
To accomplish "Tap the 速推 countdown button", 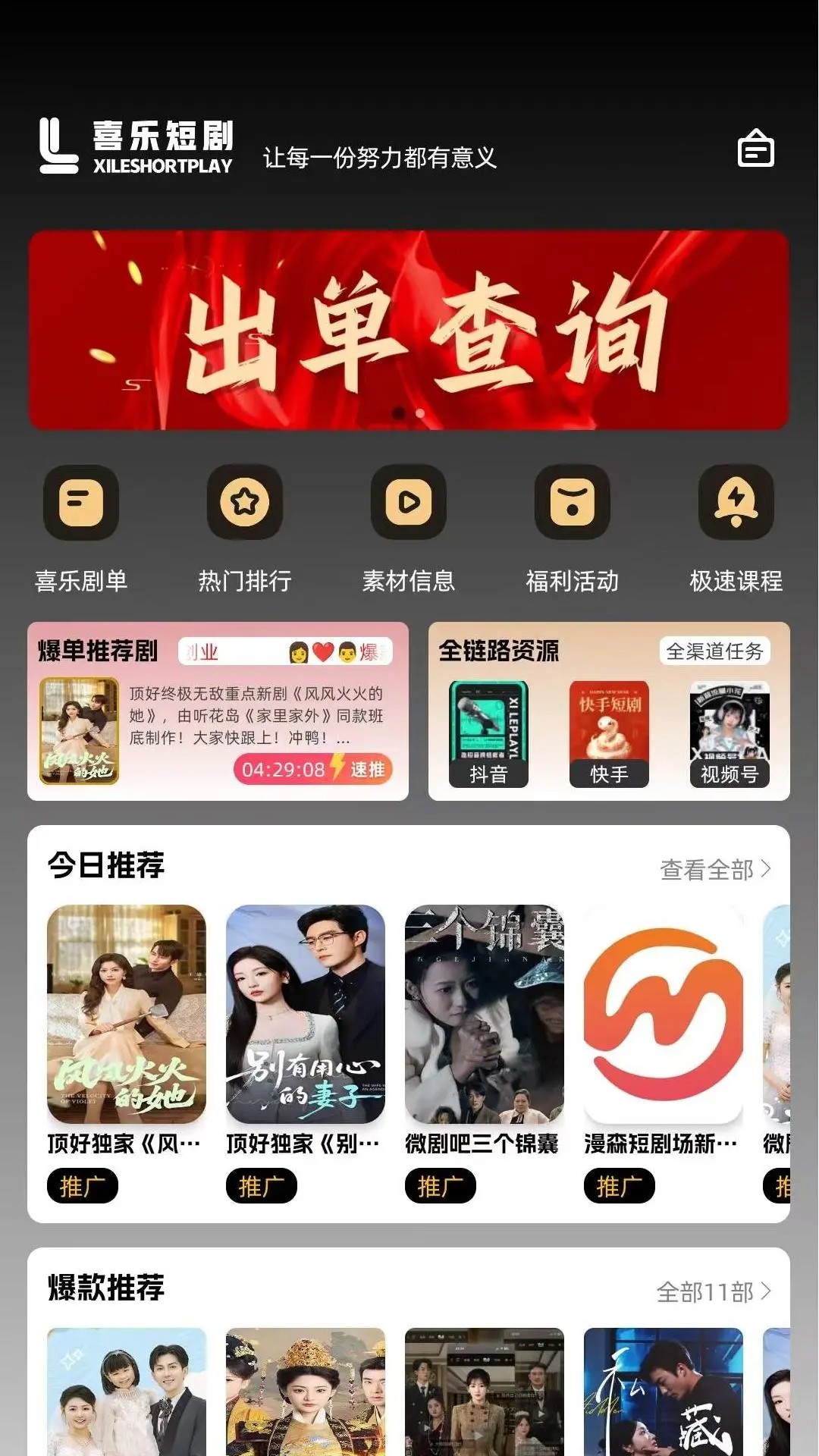I will (x=313, y=769).
